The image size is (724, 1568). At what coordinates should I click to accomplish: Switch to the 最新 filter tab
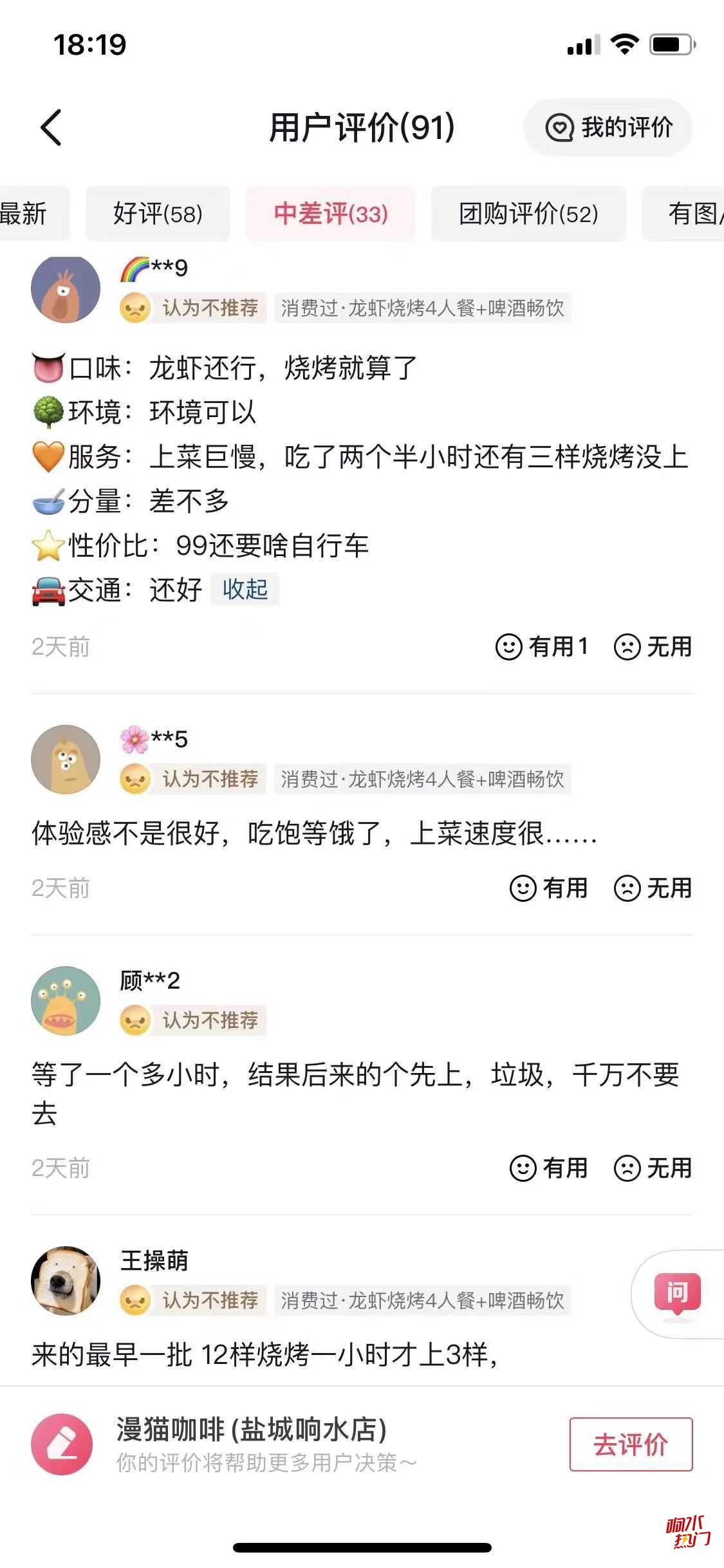26,214
